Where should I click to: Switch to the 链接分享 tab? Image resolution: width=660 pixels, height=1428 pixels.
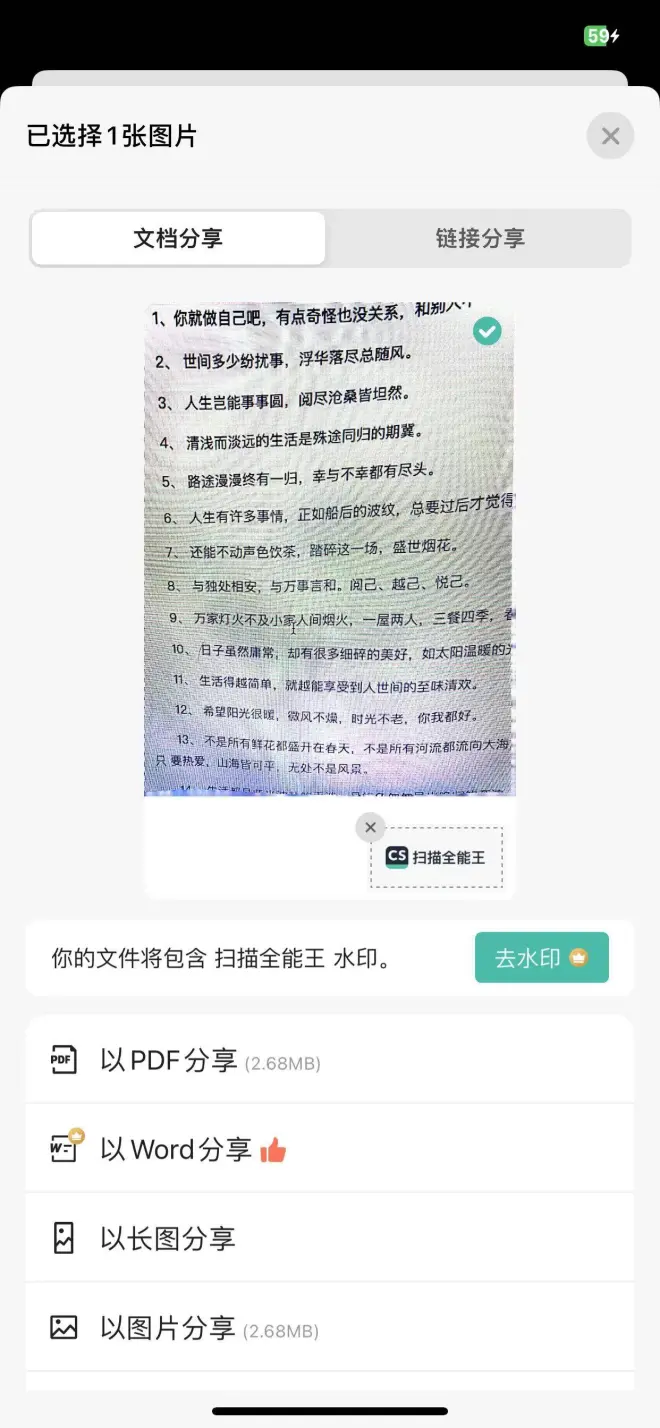[x=479, y=238]
